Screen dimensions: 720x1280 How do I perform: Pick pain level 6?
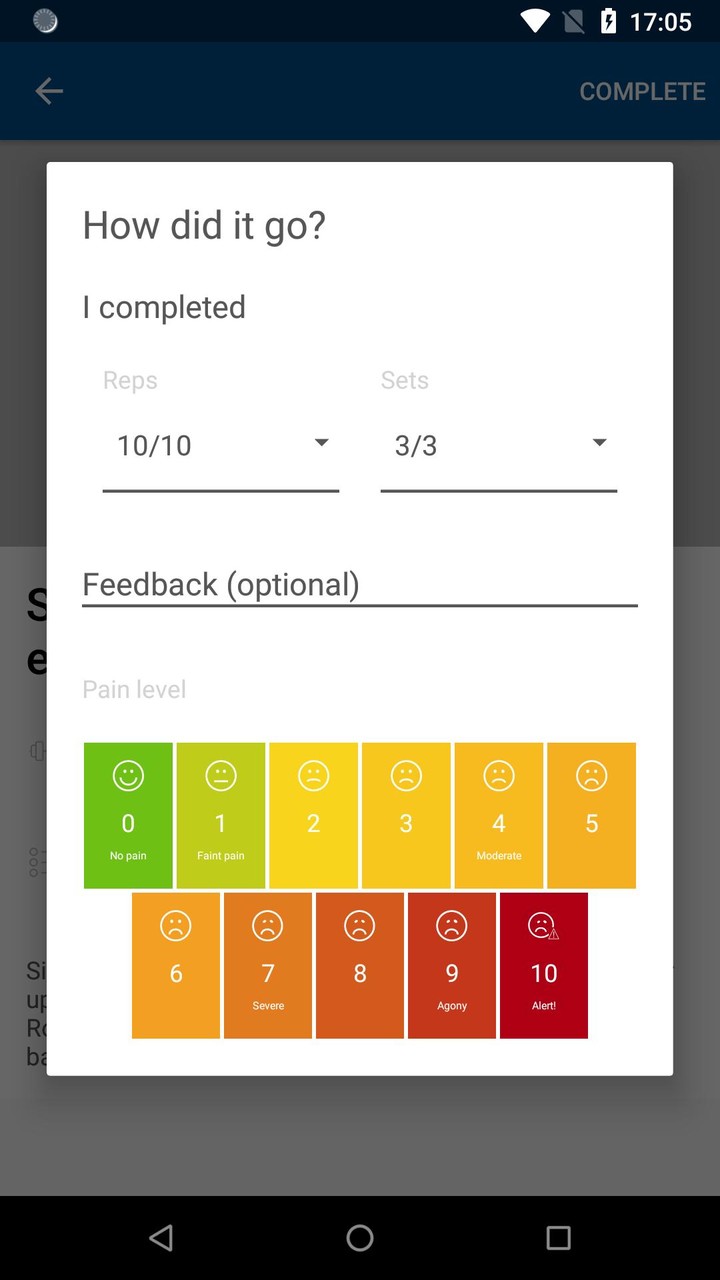click(x=176, y=965)
